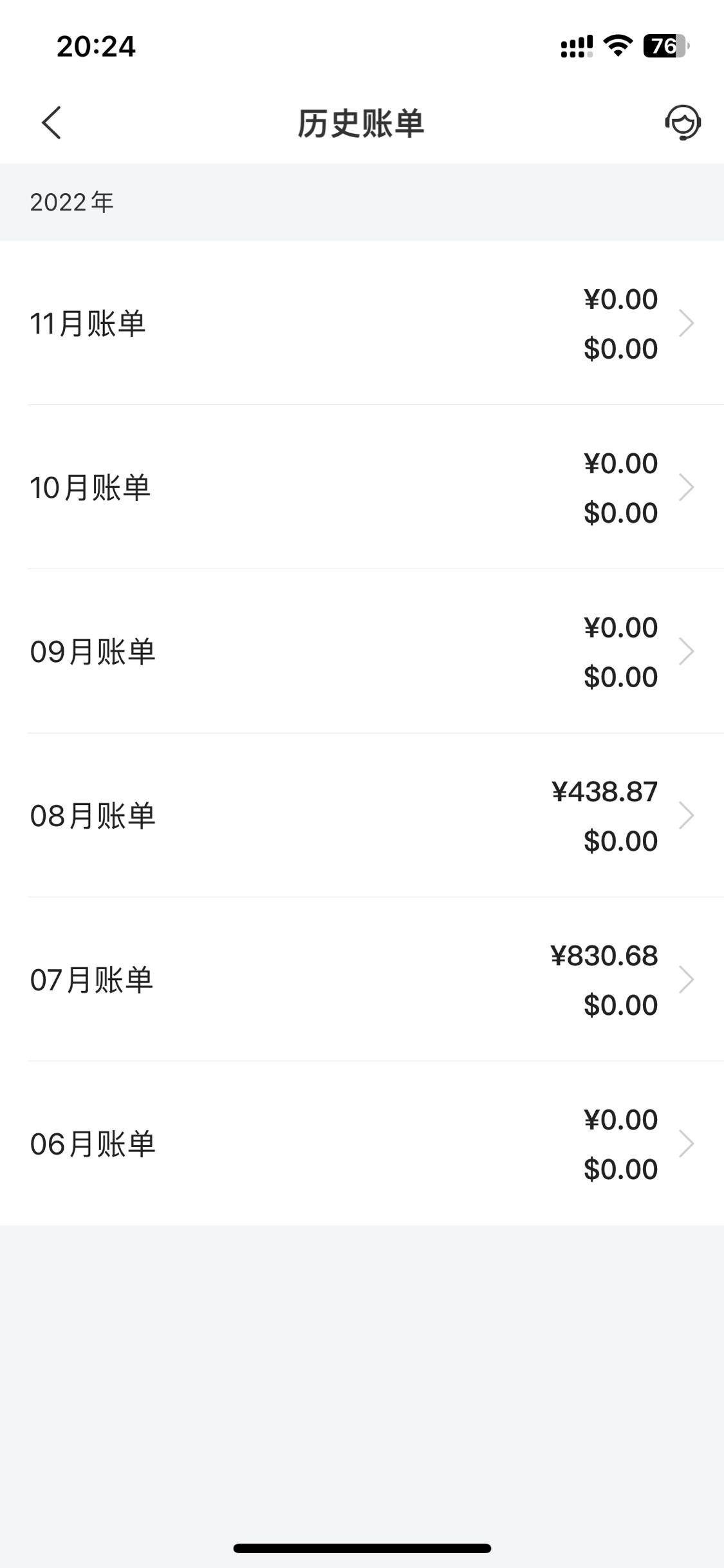This screenshot has width=724, height=1568.
Task: Open the 10月账单 row
Action: click(362, 487)
